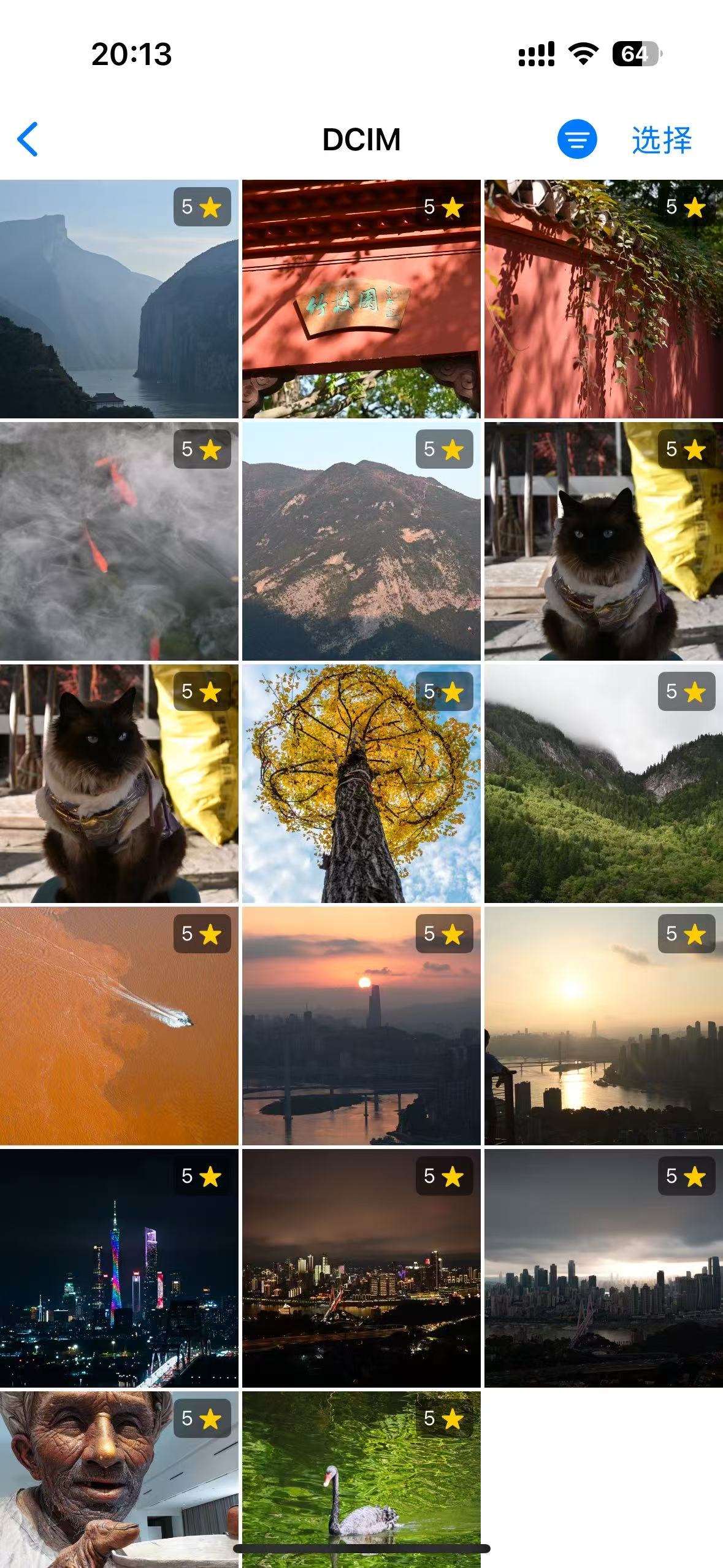Tap 选择 to select photos
The width and height of the screenshot is (723, 1568).
pos(661,140)
